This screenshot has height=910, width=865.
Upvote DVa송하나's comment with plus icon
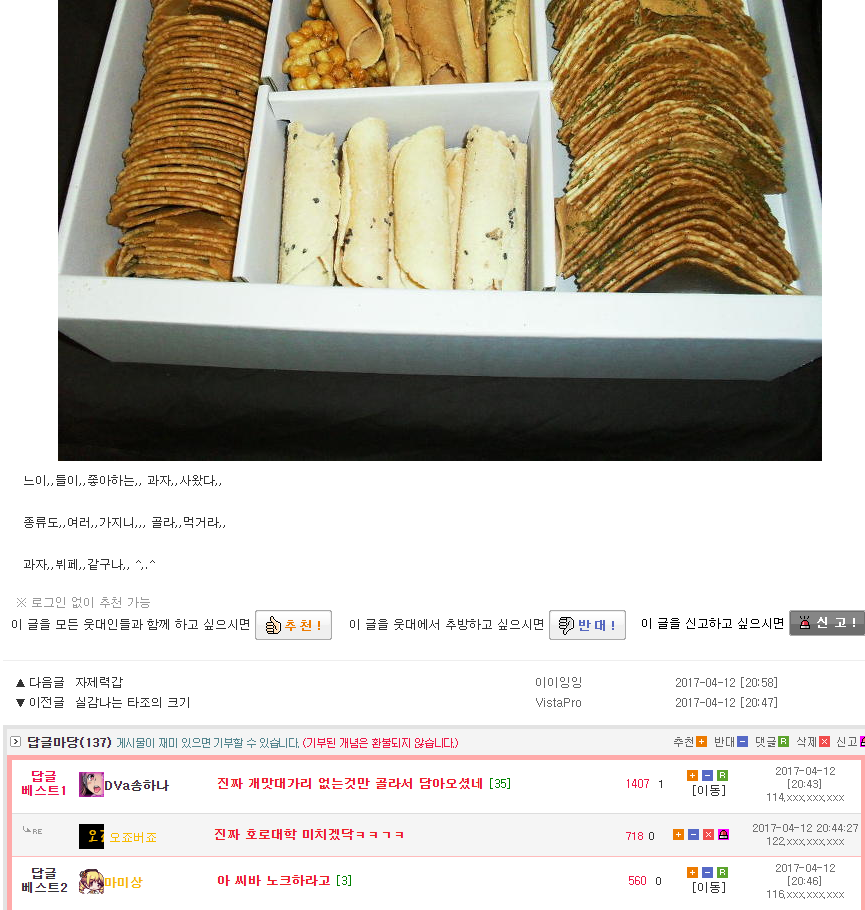click(692, 775)
